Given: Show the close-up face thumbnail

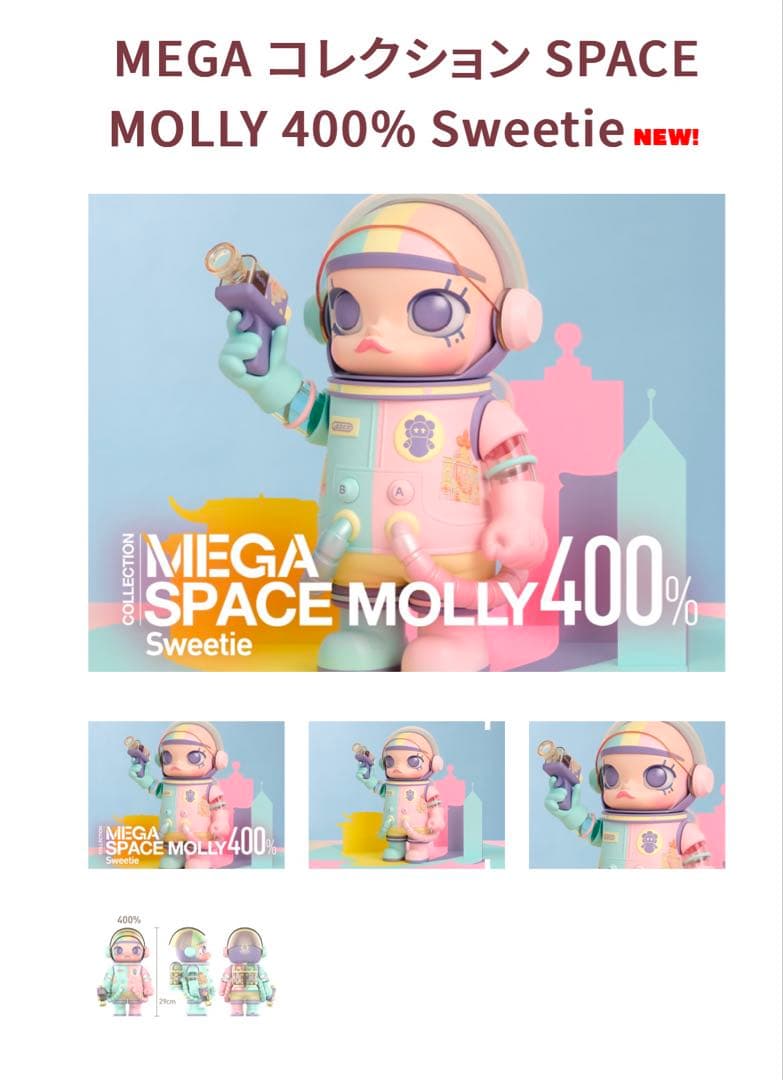Looking at the screenshot, I should [627, 794].
